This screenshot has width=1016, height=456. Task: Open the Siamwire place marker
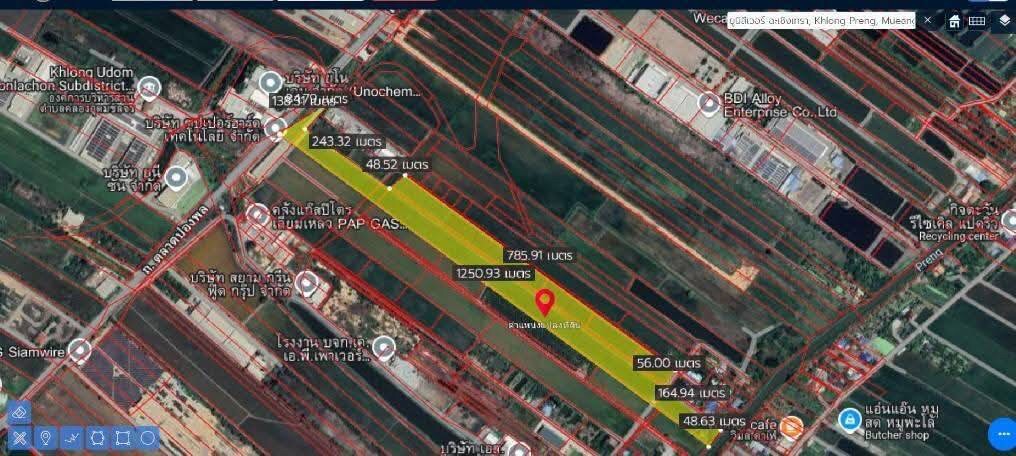[79, 350]
